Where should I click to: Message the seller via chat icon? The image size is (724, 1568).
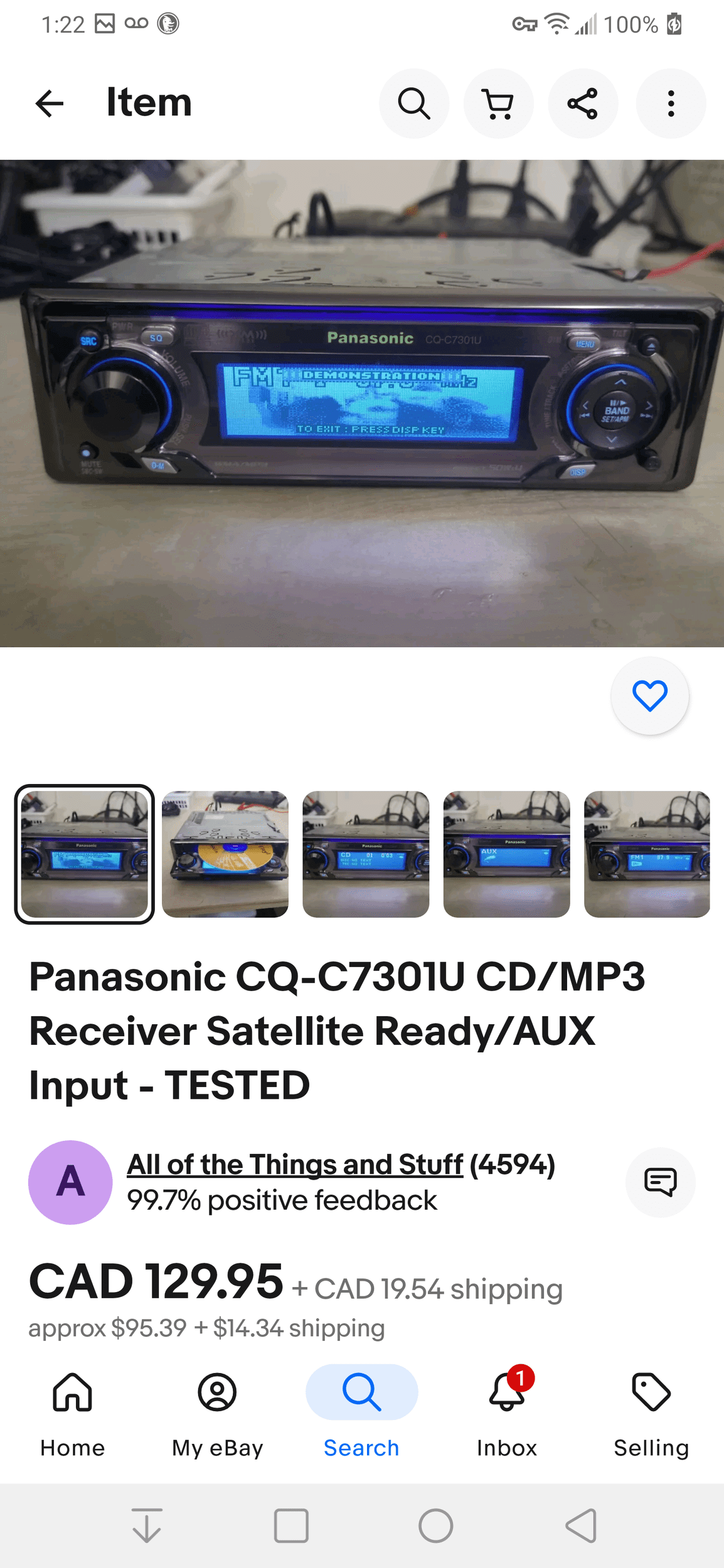[661, 1182]
